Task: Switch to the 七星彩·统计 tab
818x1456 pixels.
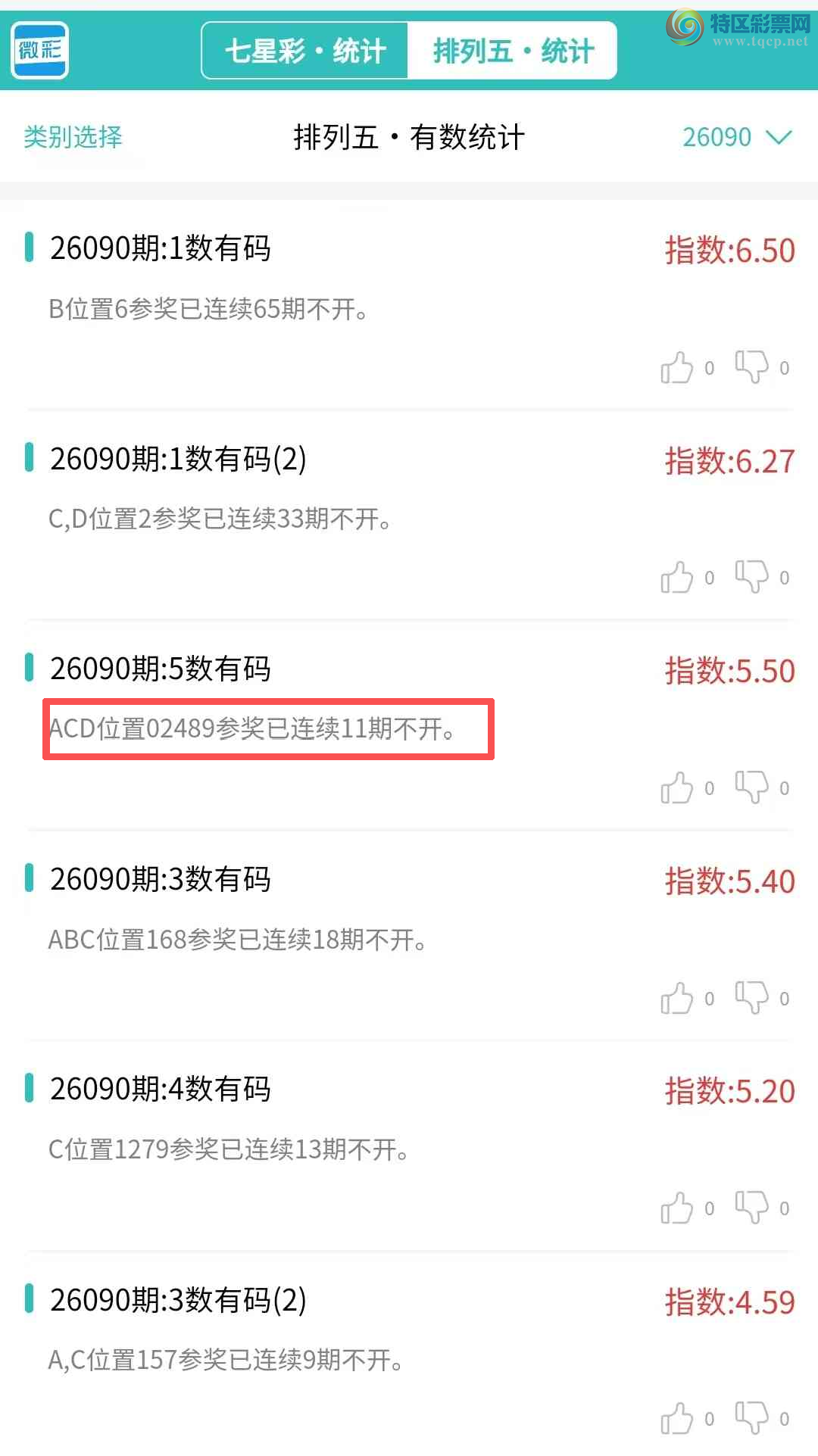Action: tap(305, 51)
